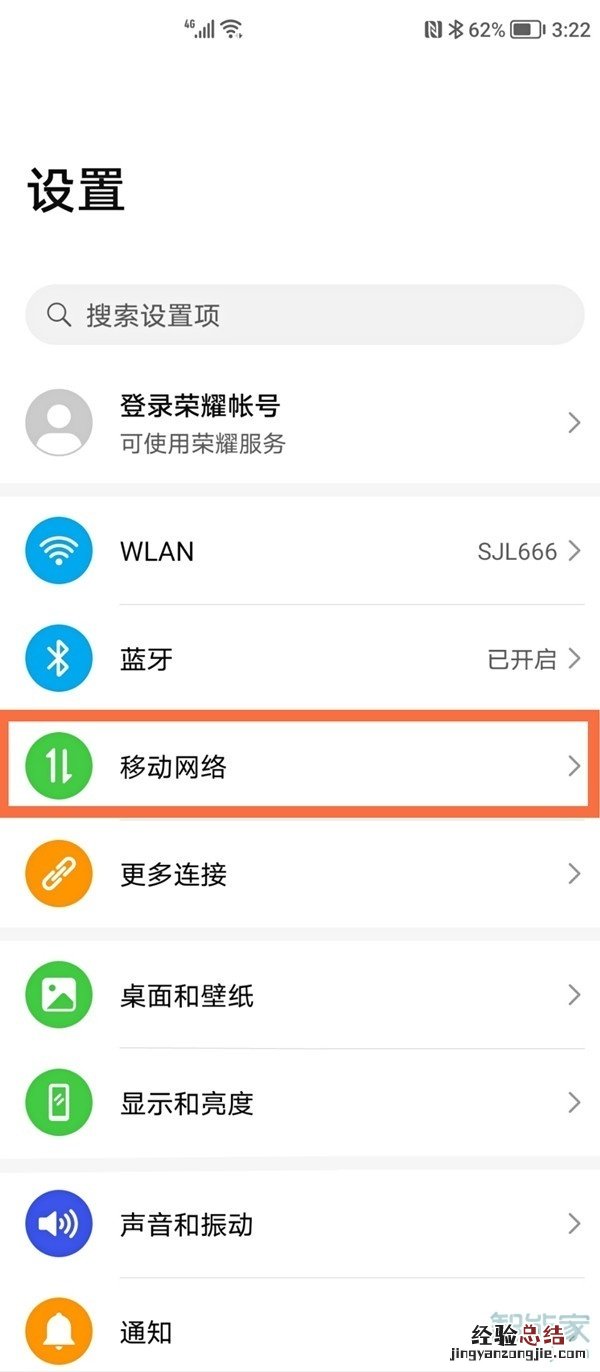This screenshot has height=1372, width=600.
Task: Open WLAN settings
Action: point(300,551)
